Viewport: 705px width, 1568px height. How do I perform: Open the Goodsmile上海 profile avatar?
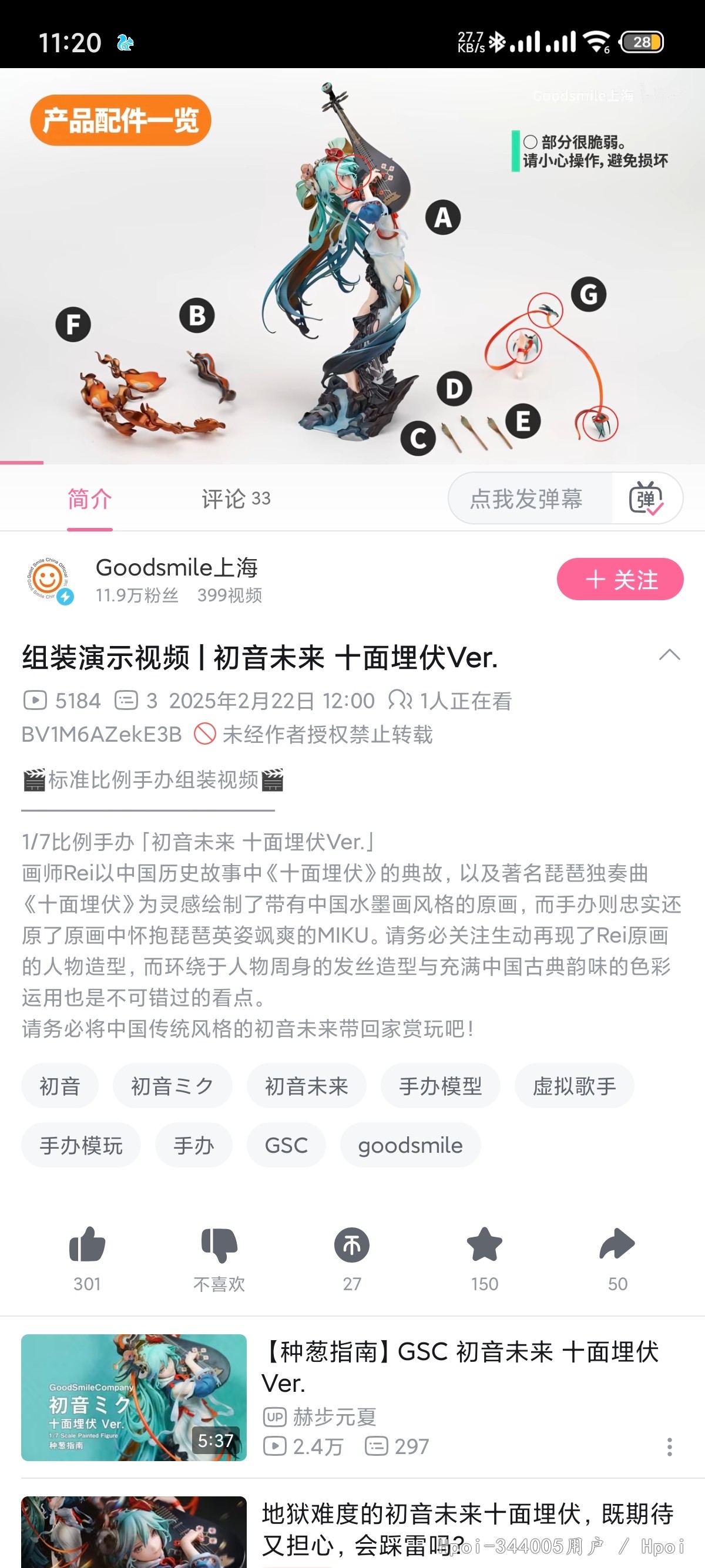point(49,580)
